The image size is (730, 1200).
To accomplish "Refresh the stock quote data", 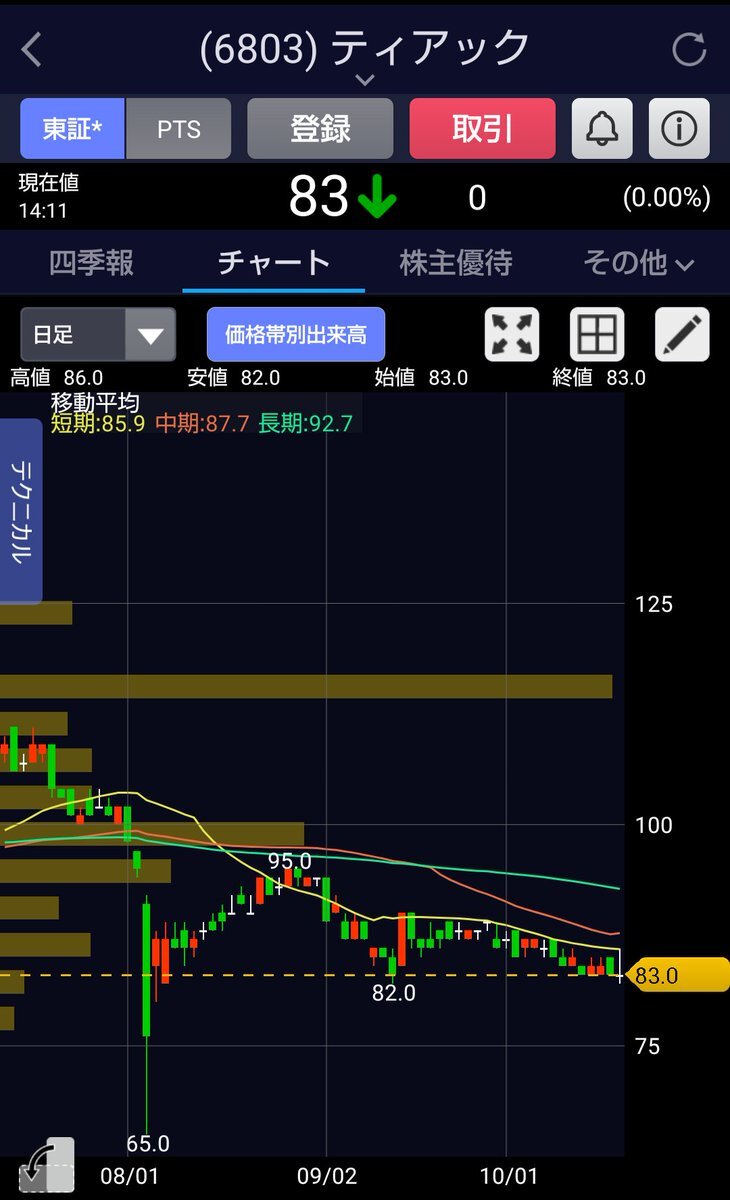I will coord(690,49).
